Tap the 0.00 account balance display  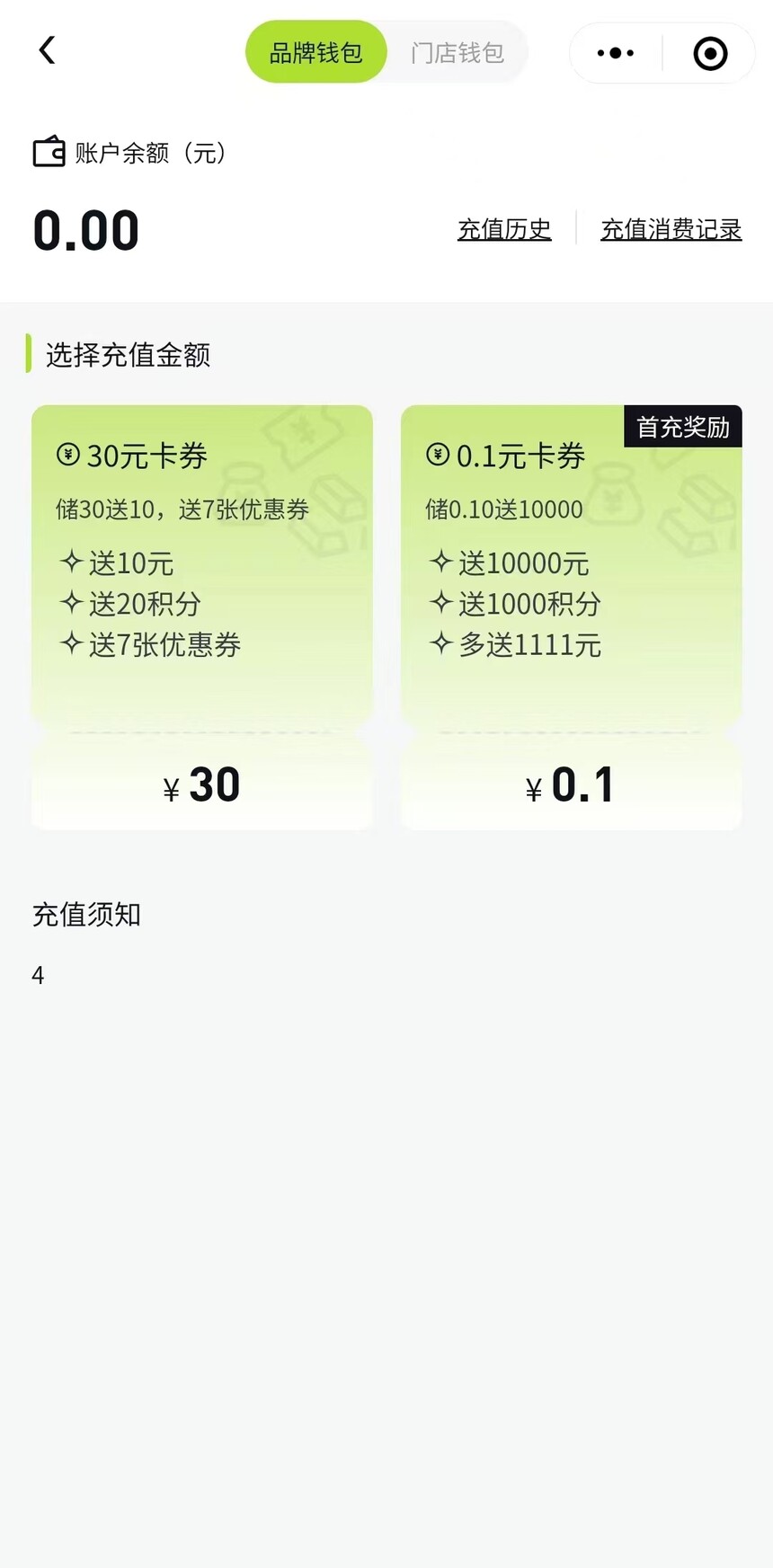(85, 229)
